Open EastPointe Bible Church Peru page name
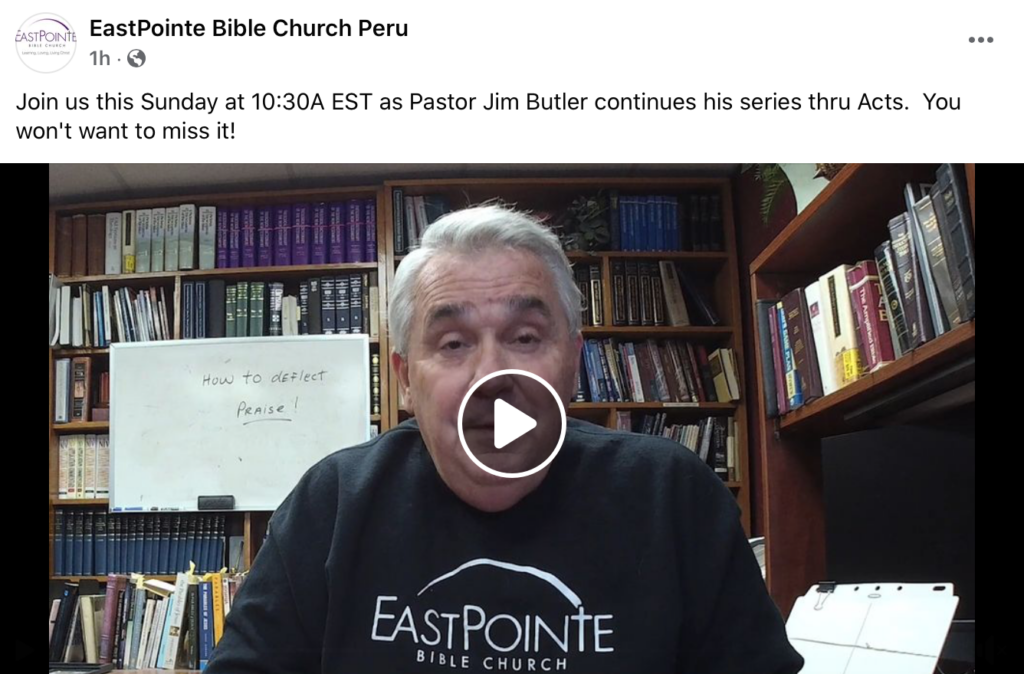Image resolution: width=1024 pixels, height=674 pixels. coord(248,28)
